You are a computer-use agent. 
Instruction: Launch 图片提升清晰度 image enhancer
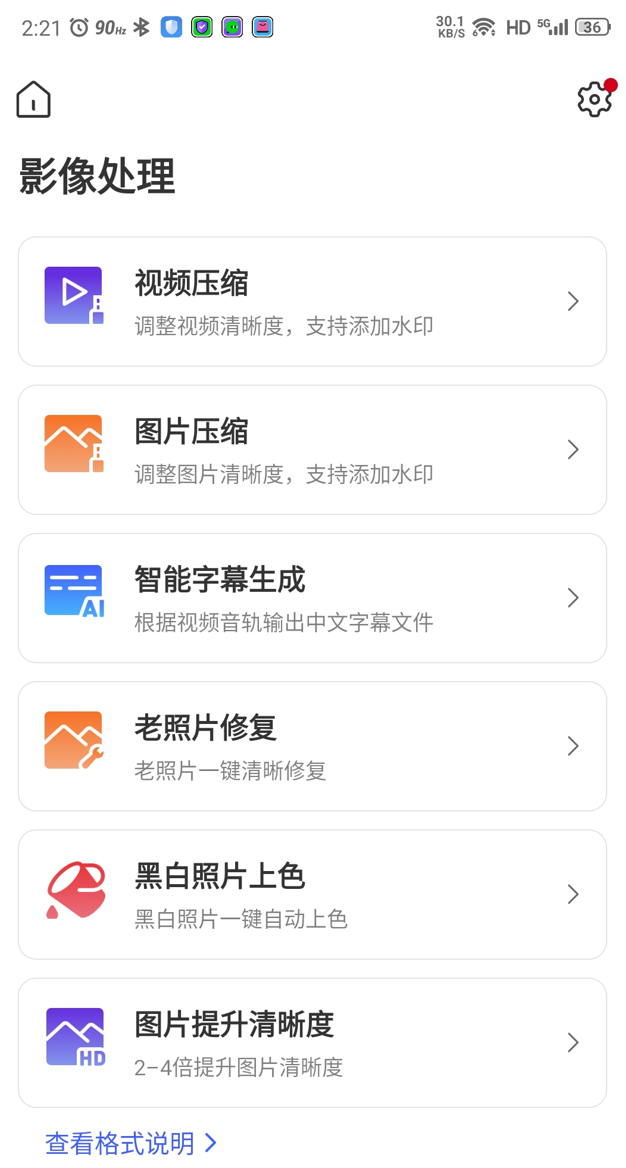(312, 1043)
